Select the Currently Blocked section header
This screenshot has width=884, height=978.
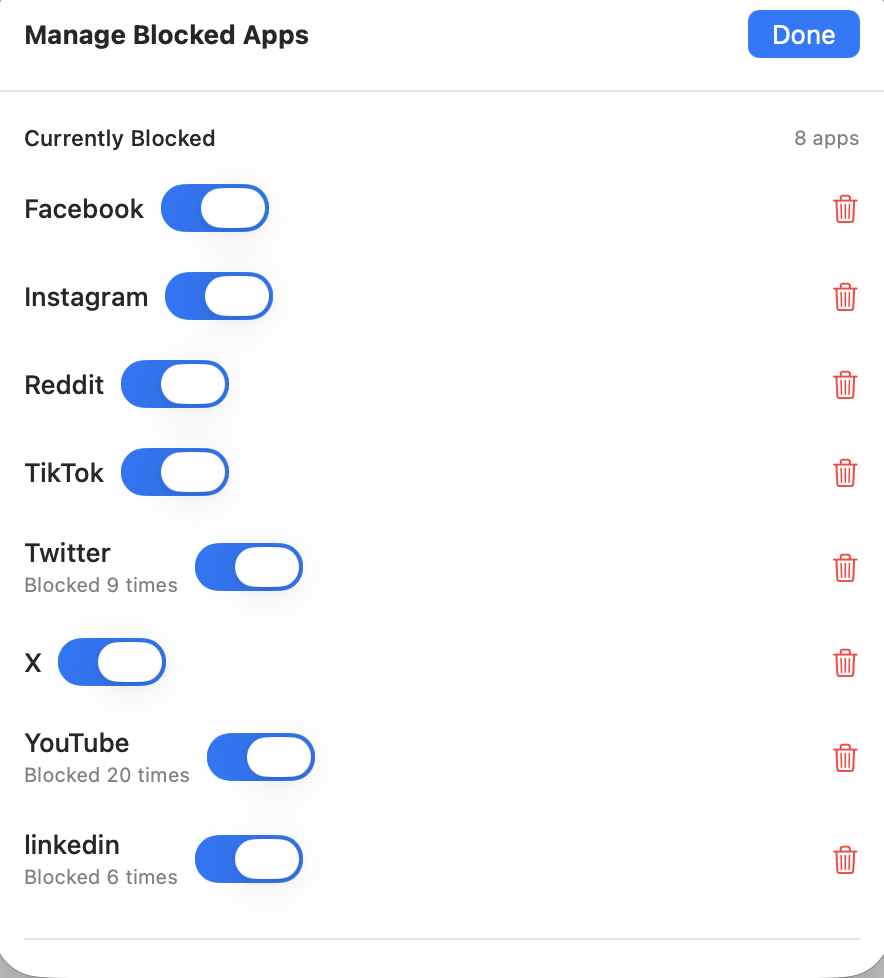[119, 138]
